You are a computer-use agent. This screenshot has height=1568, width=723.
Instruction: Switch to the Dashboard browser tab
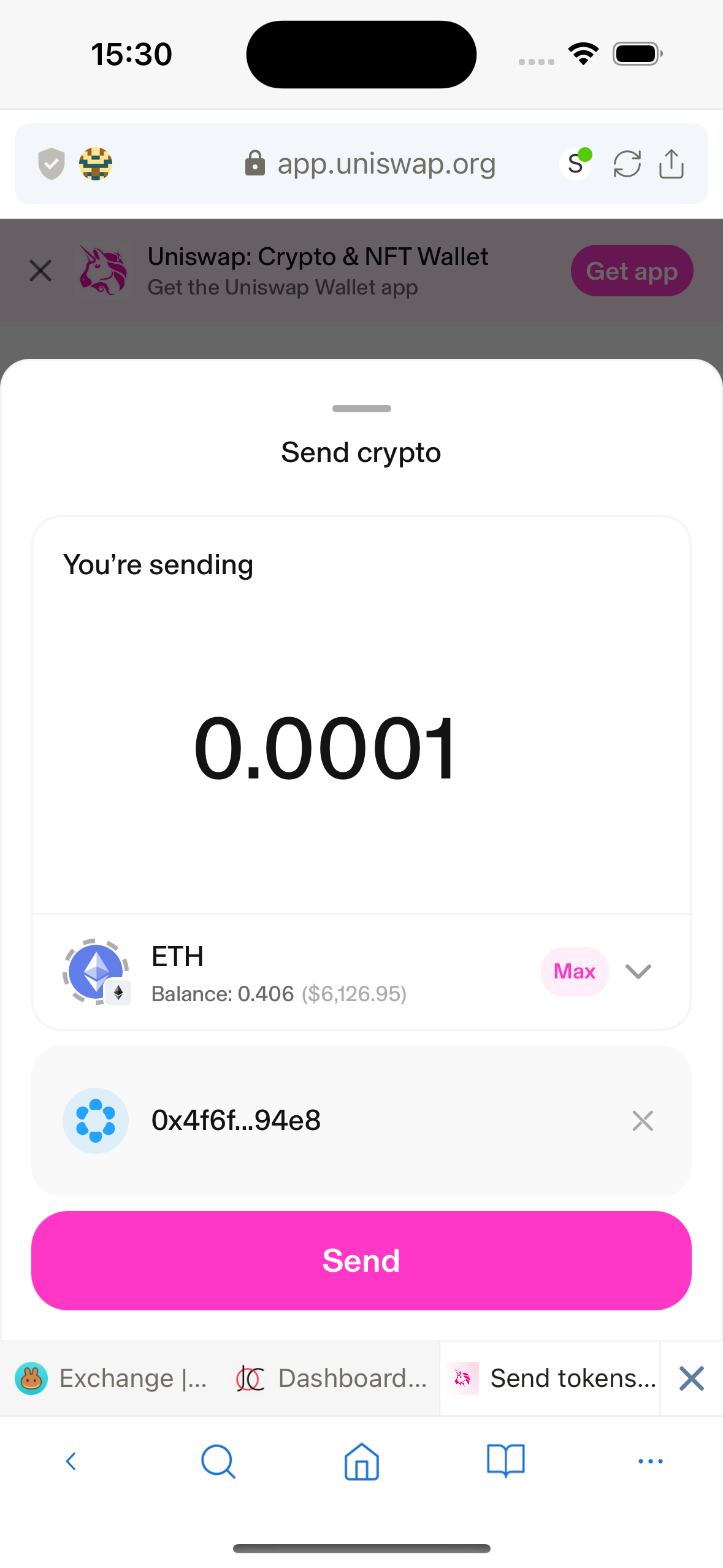coord(331,1378)
